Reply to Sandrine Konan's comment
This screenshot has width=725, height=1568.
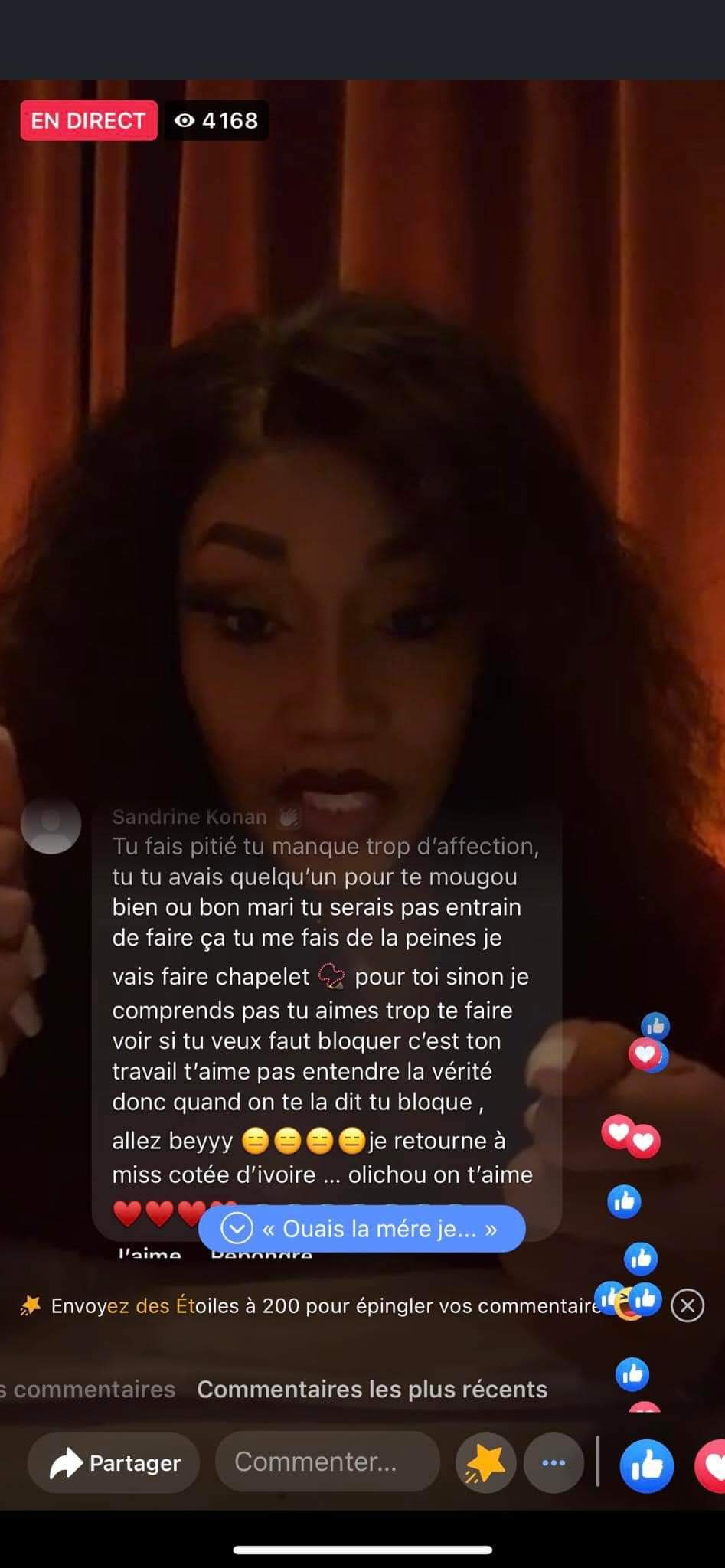point(261,1254)
